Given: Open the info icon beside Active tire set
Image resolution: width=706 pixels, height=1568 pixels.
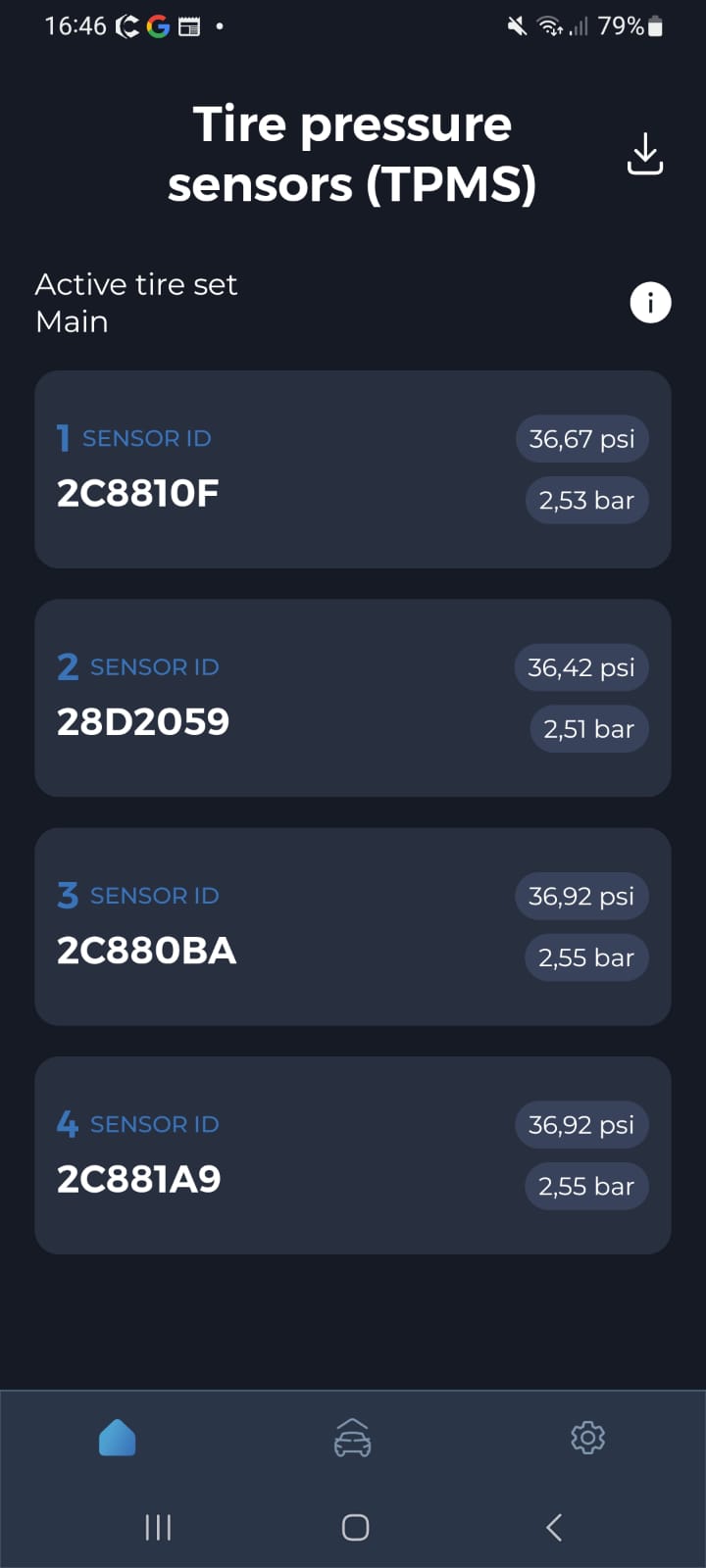Looking at the screenshot, I should (x=650, y=302).
